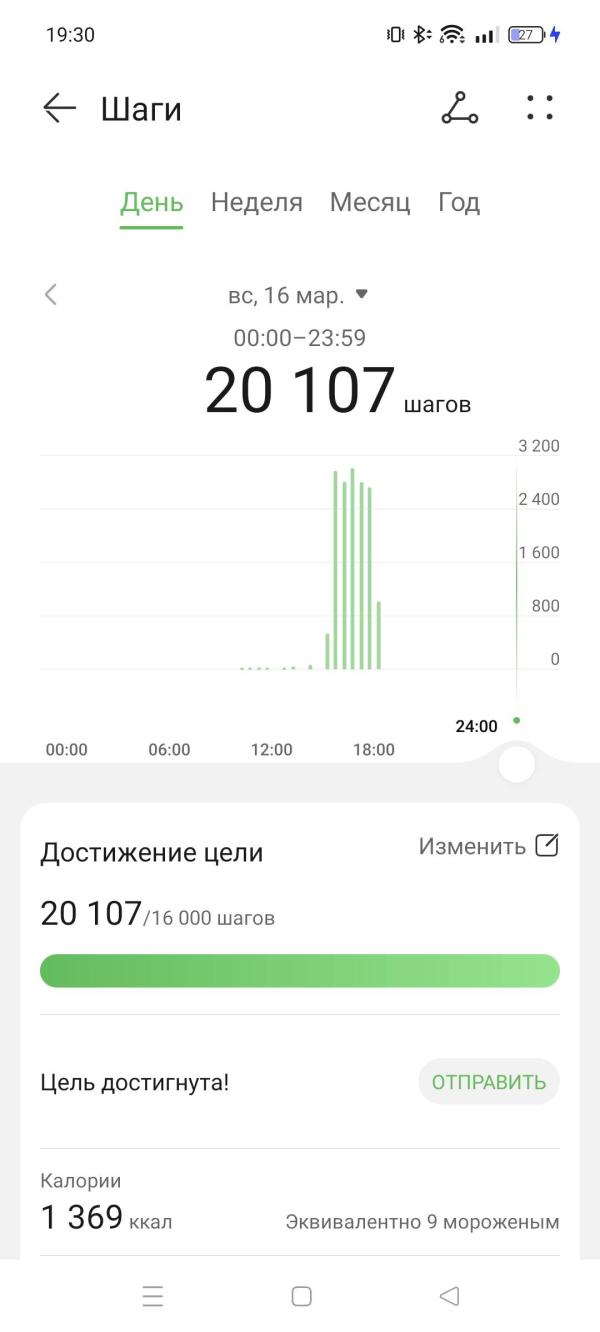The image size is (600, 1332).
Task: Go to the previous day's steps
Action: 51,294
